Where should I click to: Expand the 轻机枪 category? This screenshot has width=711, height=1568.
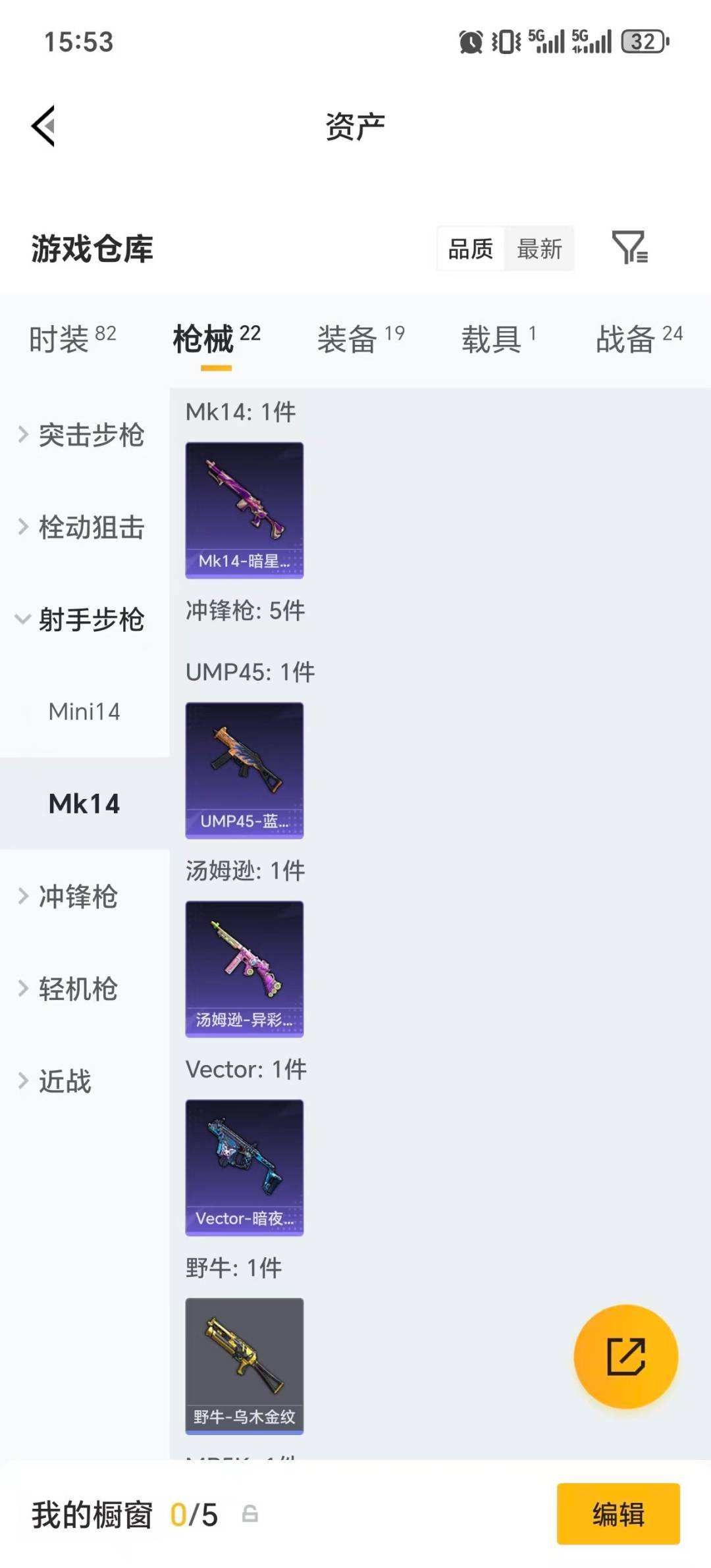click(x=69, y=989)
